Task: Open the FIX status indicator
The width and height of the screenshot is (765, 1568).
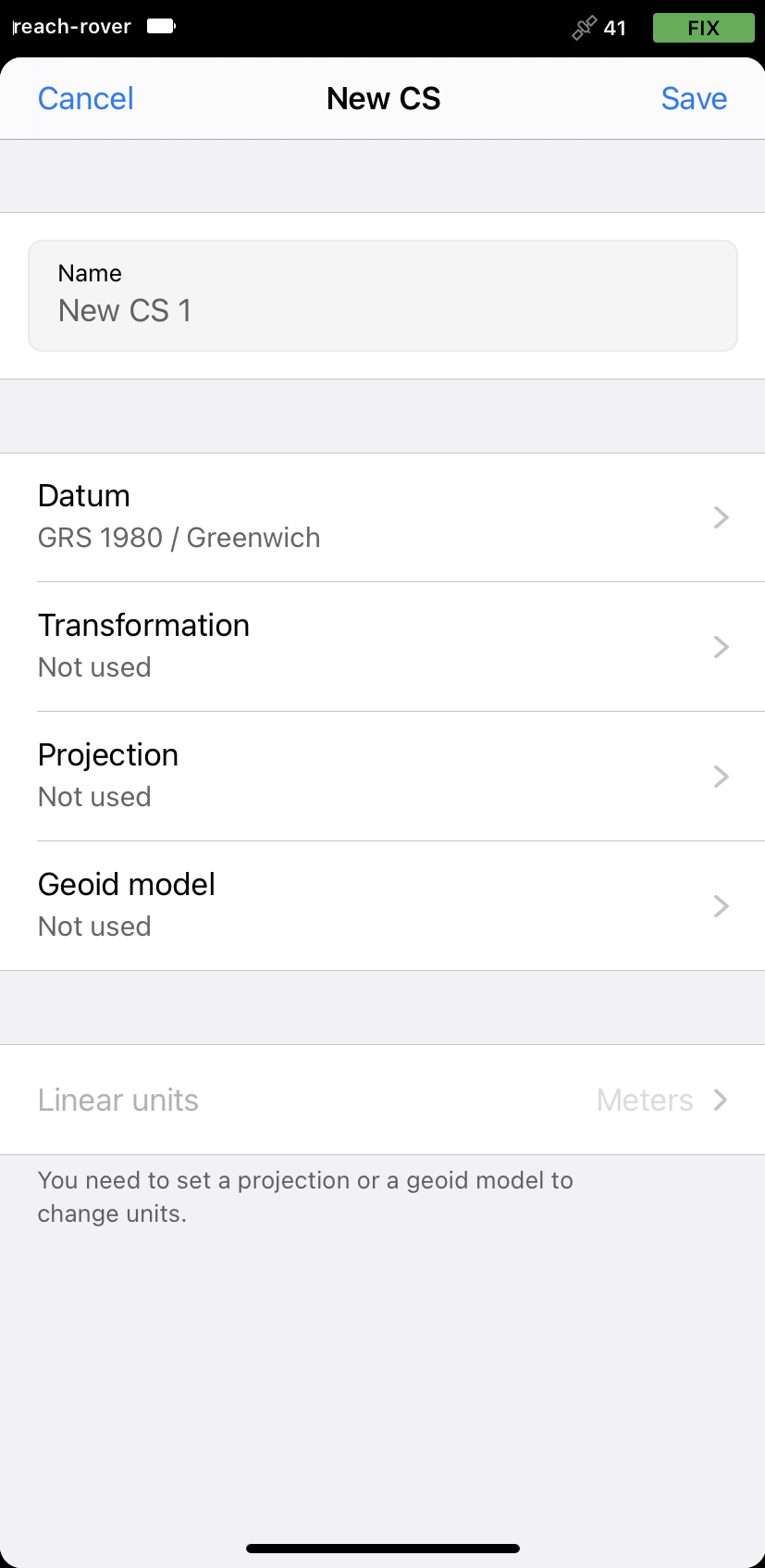Action: pos(703,28)
